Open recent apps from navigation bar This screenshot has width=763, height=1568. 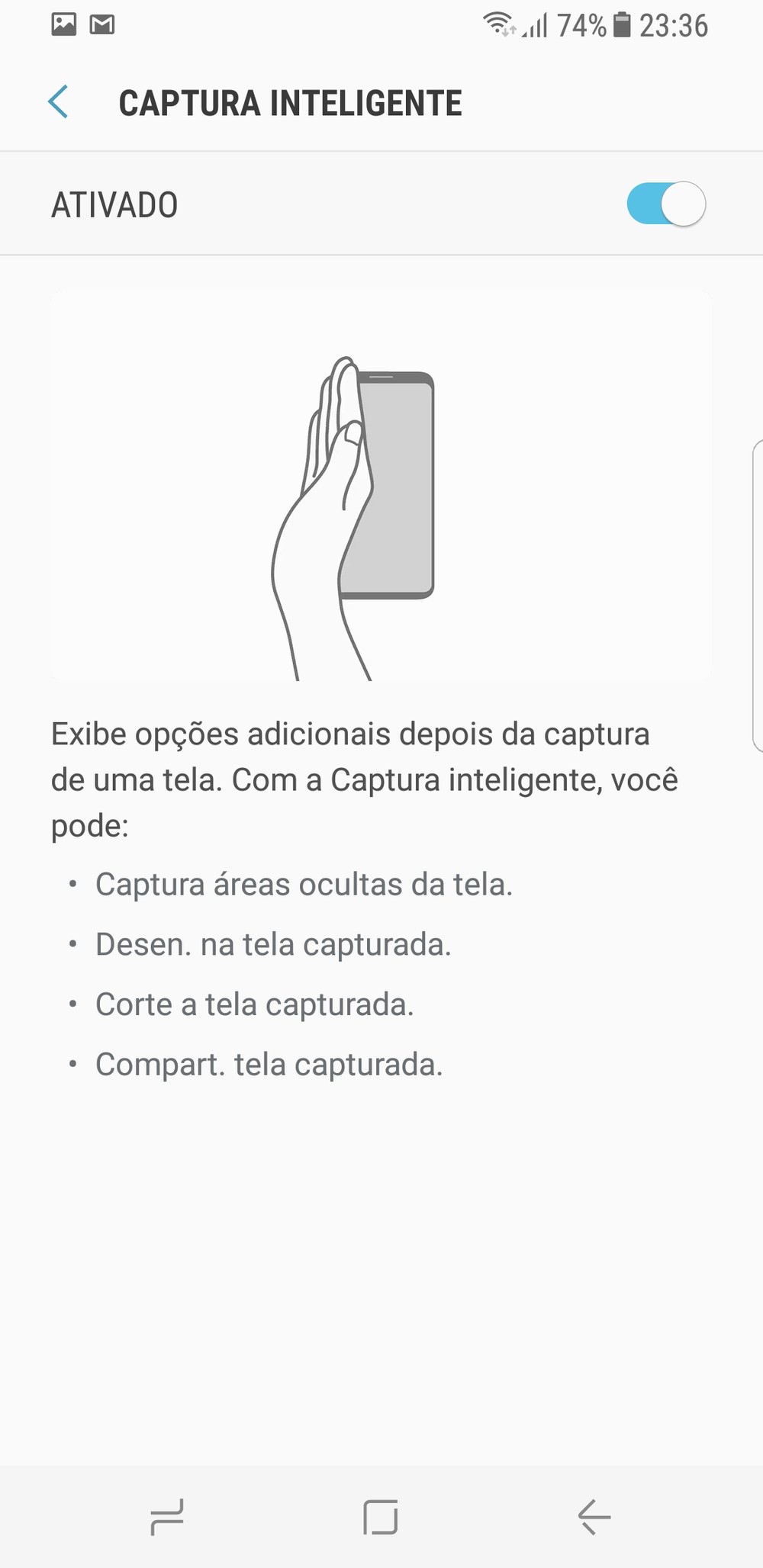pos(167,1516)
